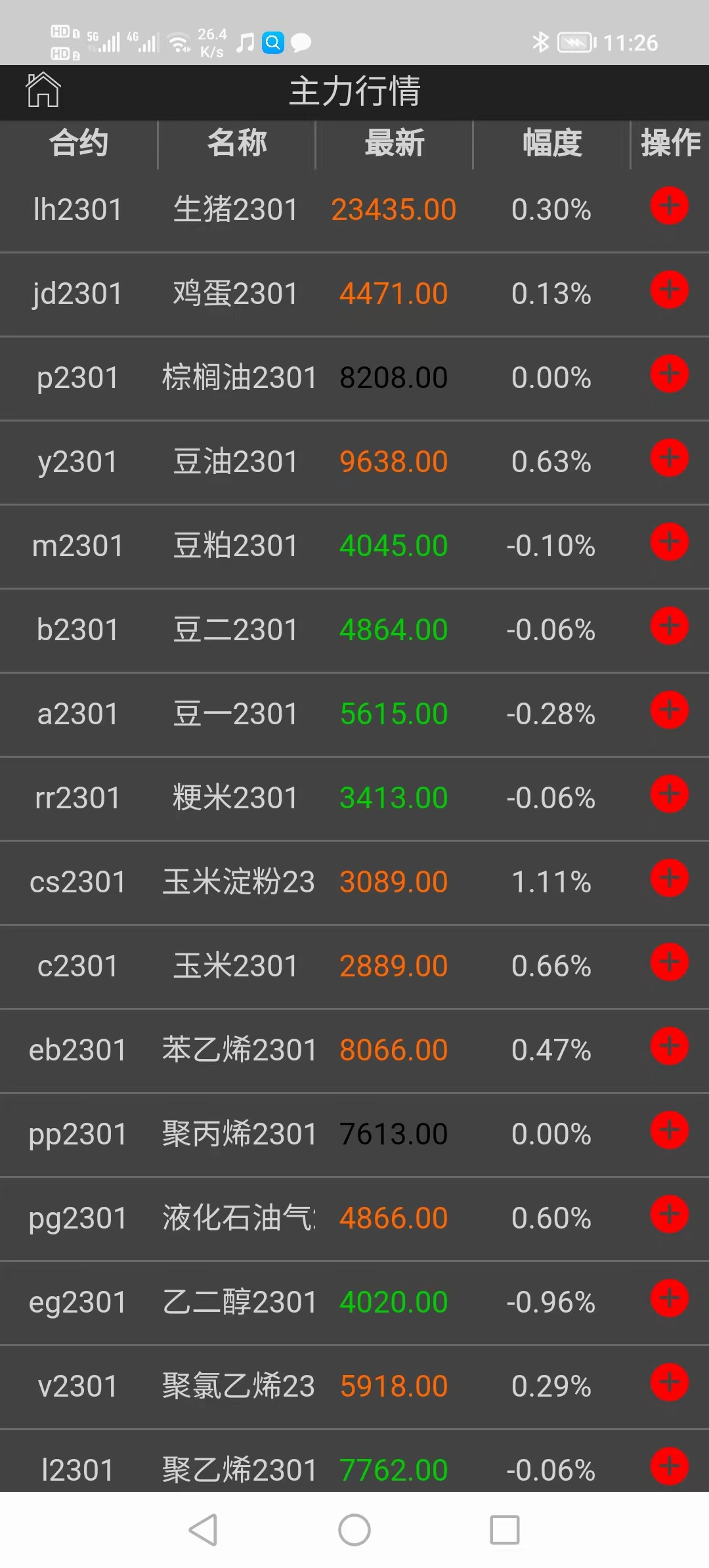Add 鸡蛋2301 using the red plus
Image resolution: width=709 pixels, height=1568 pixels.
(669, 290)
